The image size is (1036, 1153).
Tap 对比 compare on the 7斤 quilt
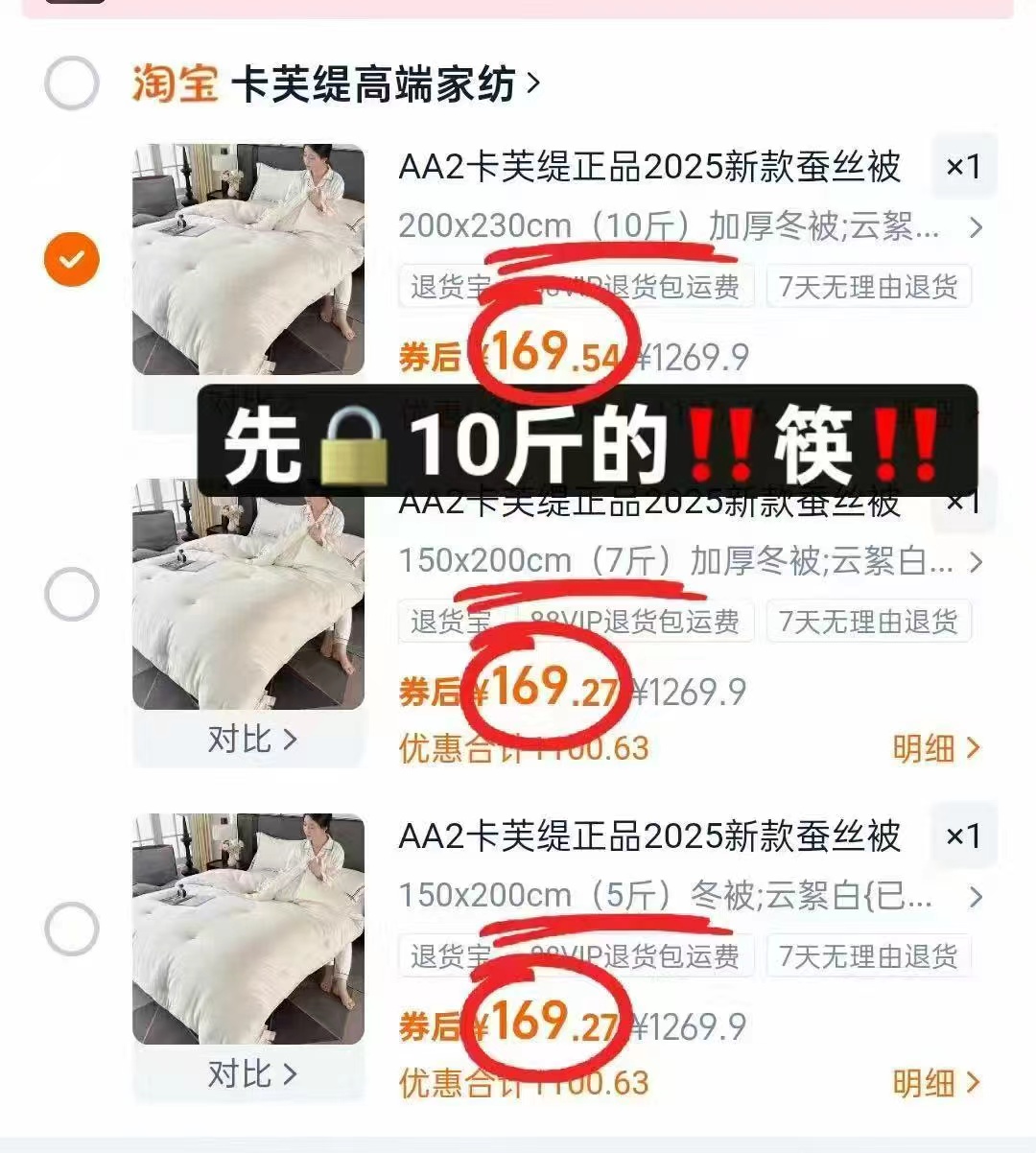[x=249, y=739]
